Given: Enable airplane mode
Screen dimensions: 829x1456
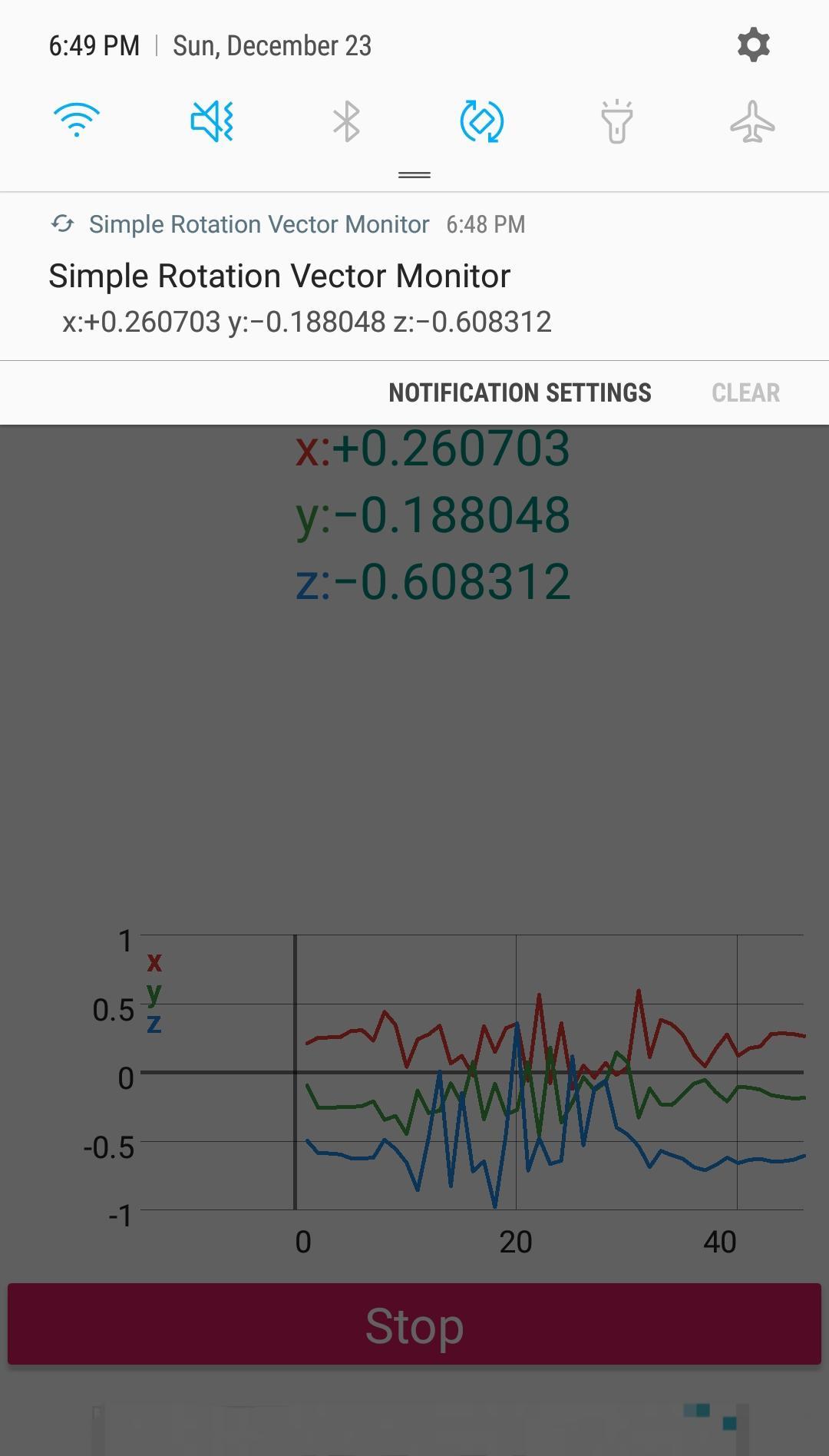Looking at the screenshot, I should click(751, 121).
